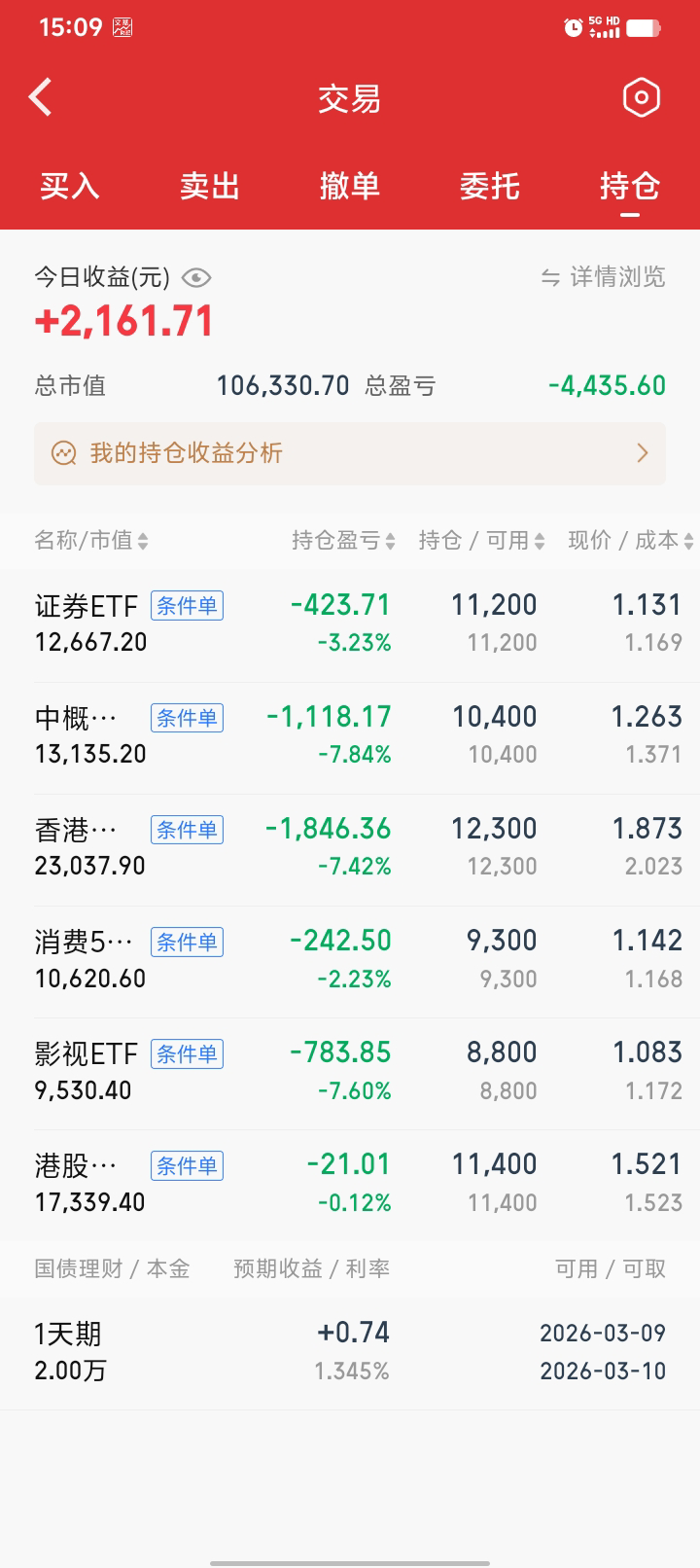
Task: Open the 1天期 国债理财 entry
Action: (350, 1352)
